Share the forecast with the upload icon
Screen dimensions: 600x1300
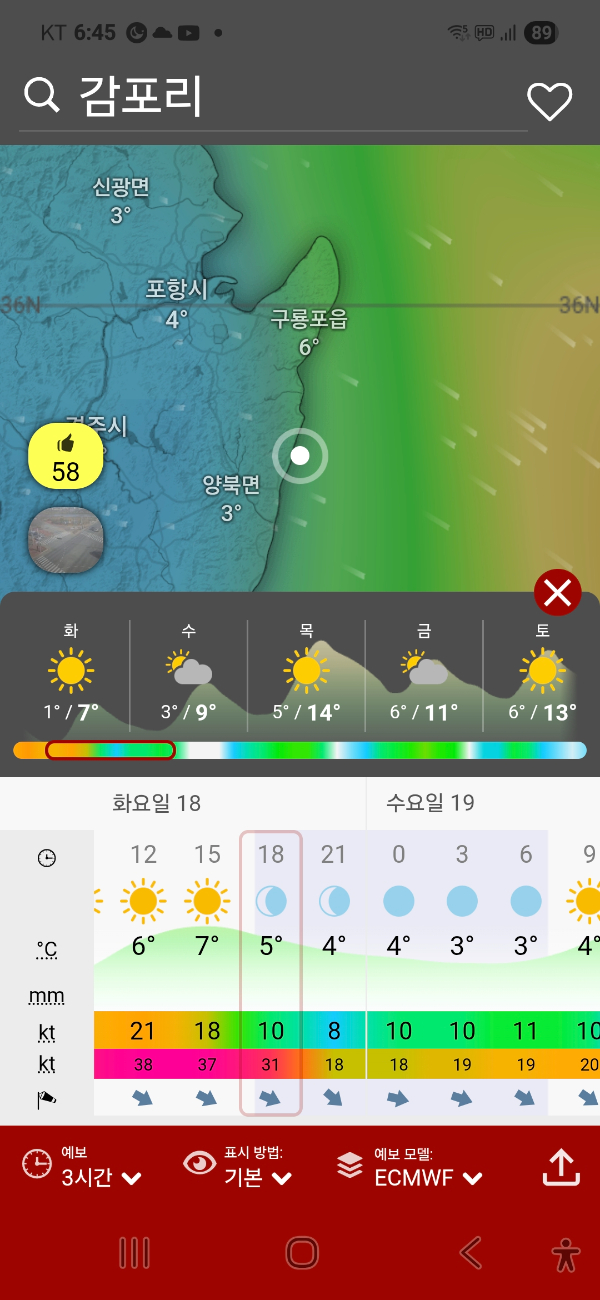coord(561,1167)
